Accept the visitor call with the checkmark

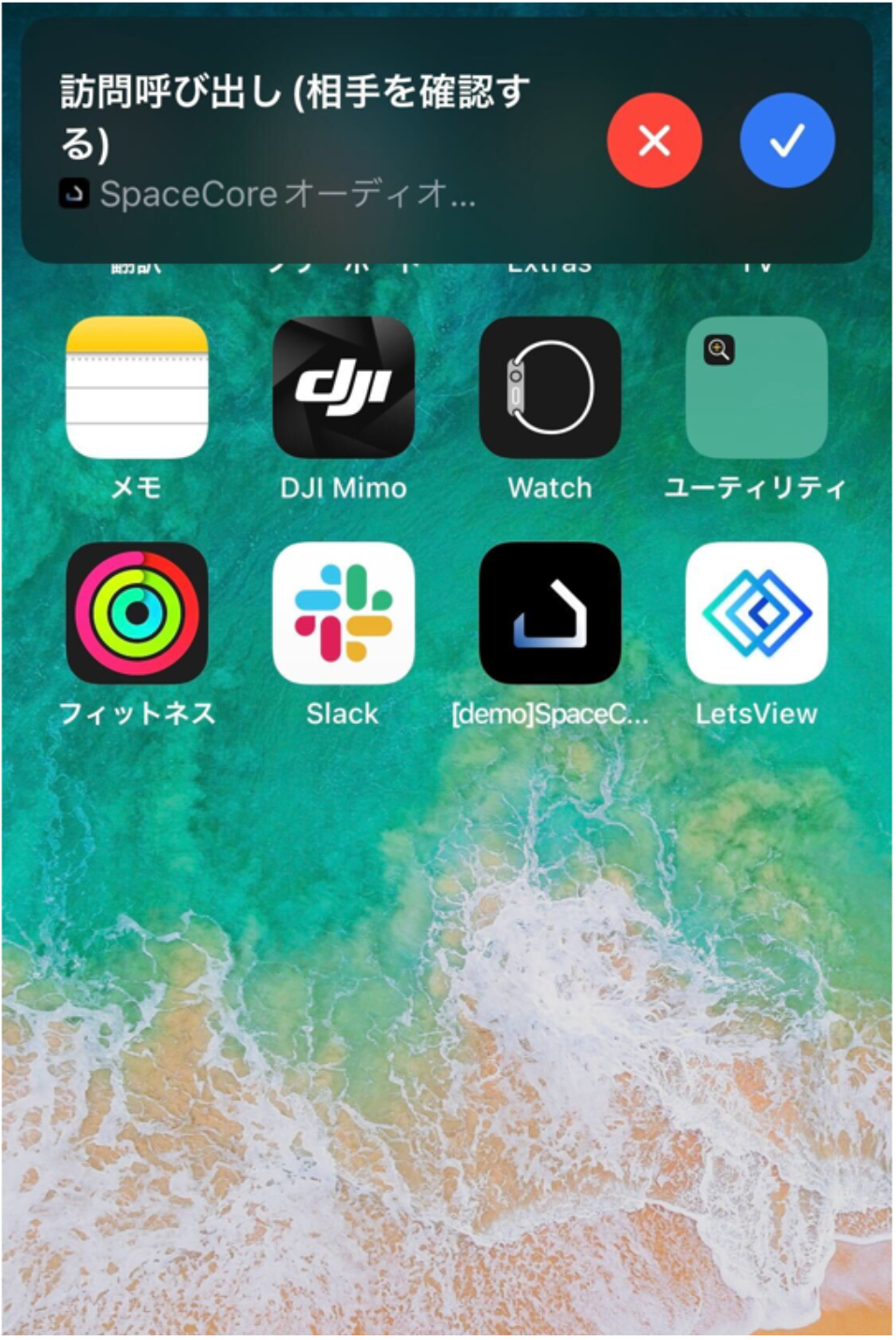click(x=786, y=140)
